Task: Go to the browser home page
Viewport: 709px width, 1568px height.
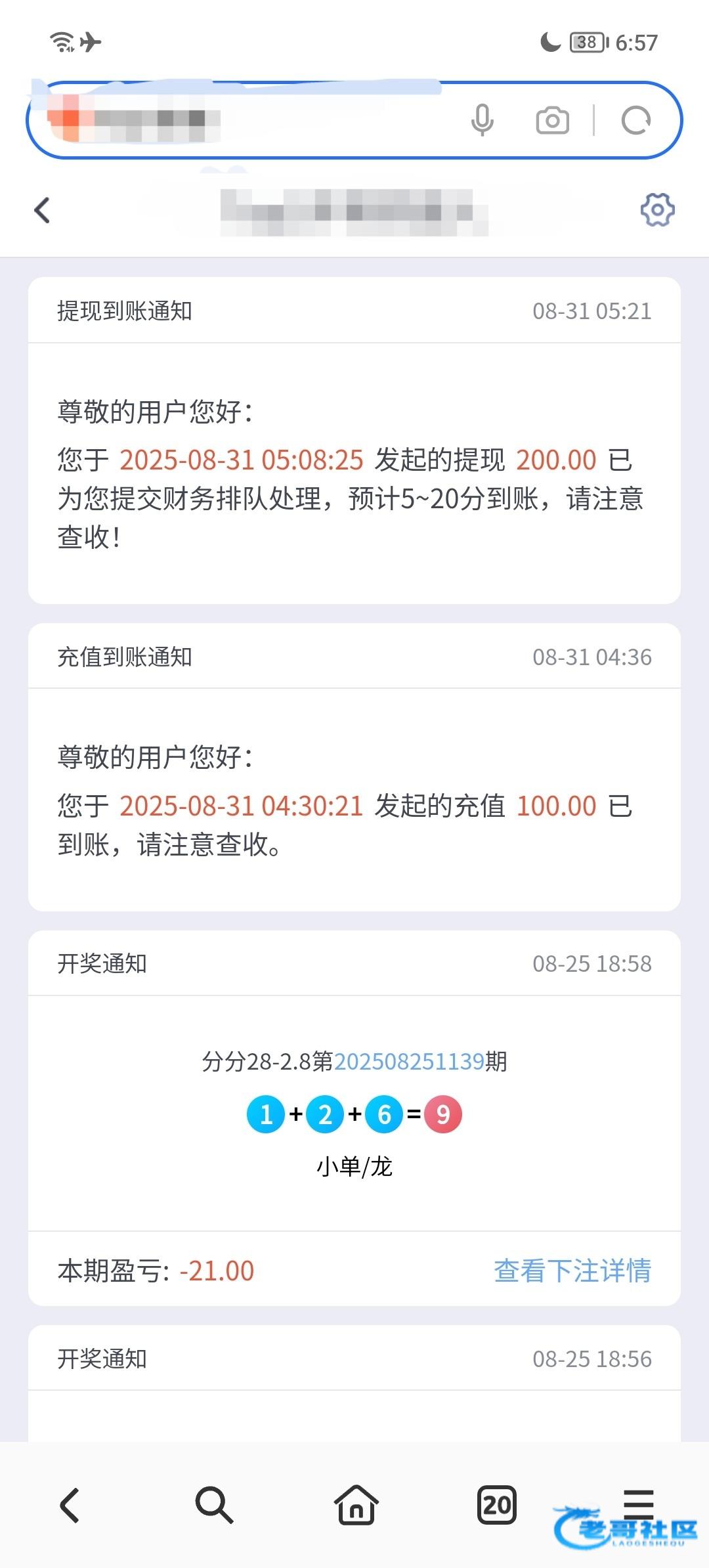Action: click(x=356, y=1504)
